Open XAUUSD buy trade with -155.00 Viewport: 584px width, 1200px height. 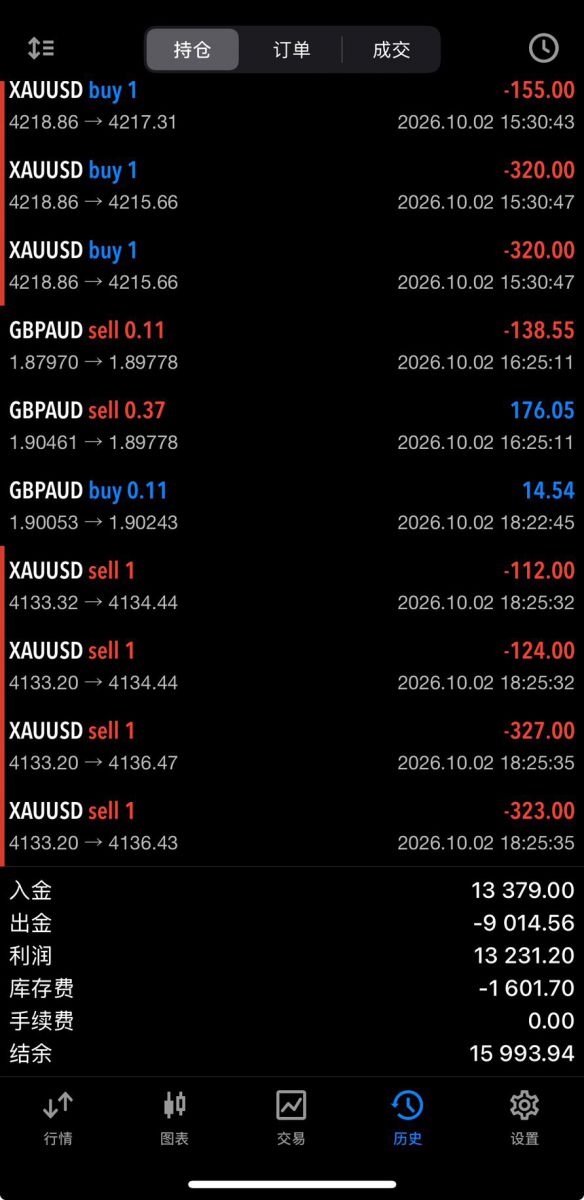coord(292,106)
